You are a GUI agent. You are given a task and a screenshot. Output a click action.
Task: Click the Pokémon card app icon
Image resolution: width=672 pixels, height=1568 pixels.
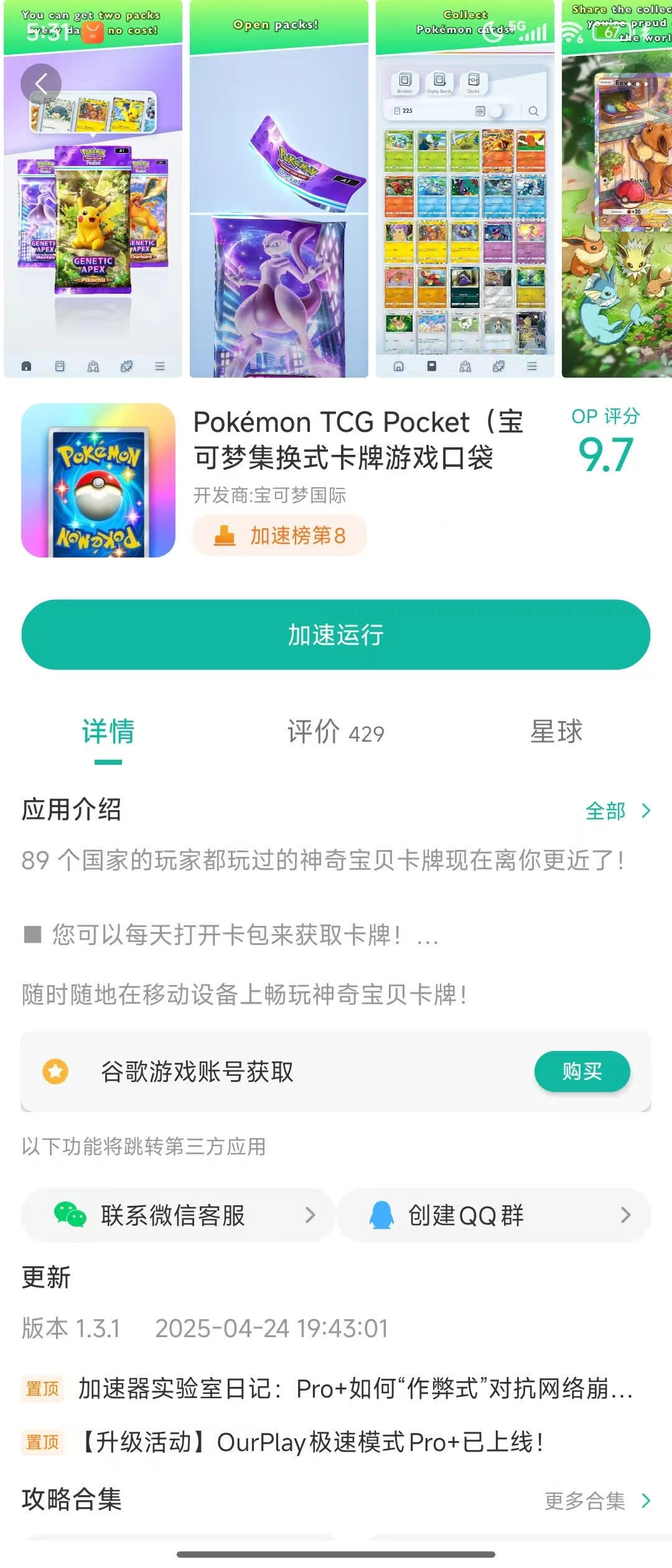click(98, 481)
